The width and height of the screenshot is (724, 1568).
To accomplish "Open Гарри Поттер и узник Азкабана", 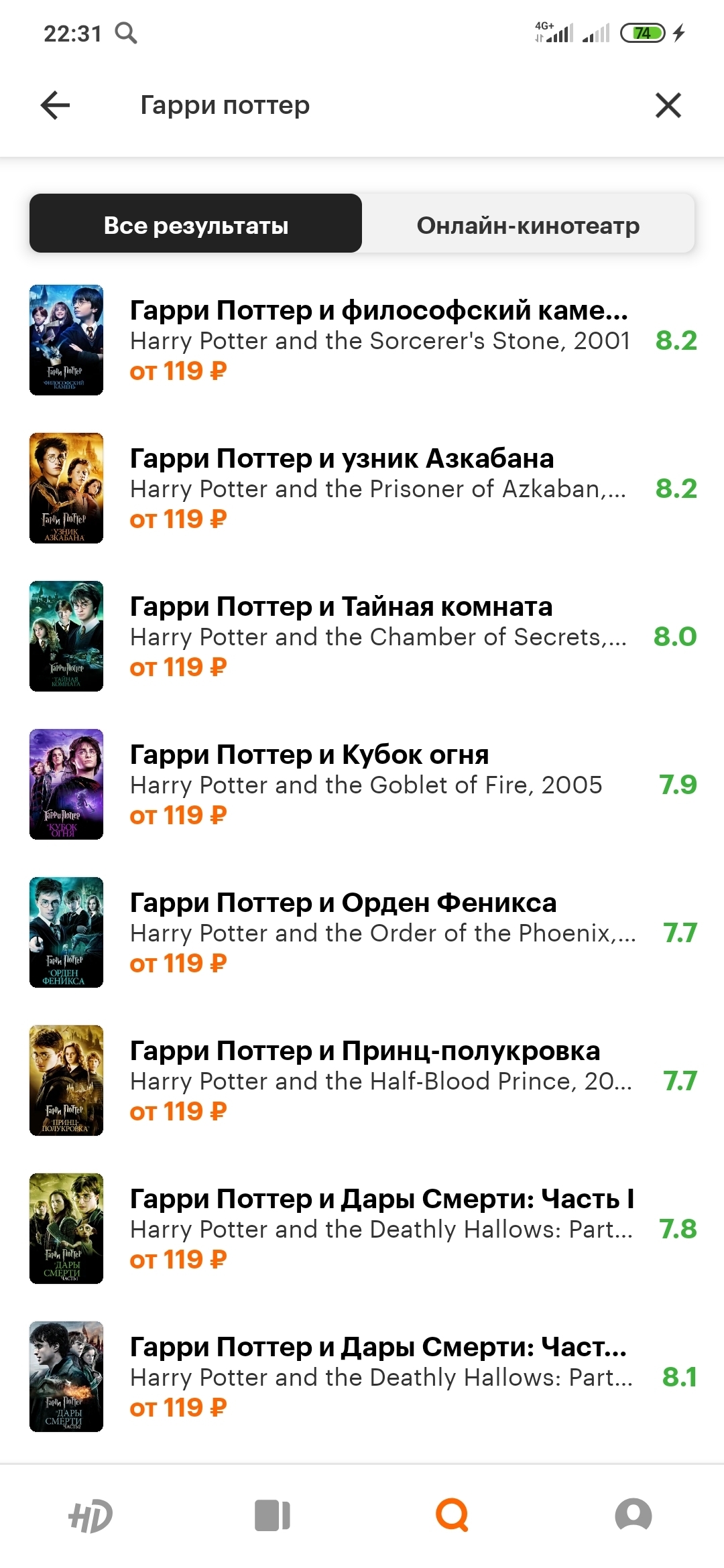I will pyautogui.click(x=379, y=488).
